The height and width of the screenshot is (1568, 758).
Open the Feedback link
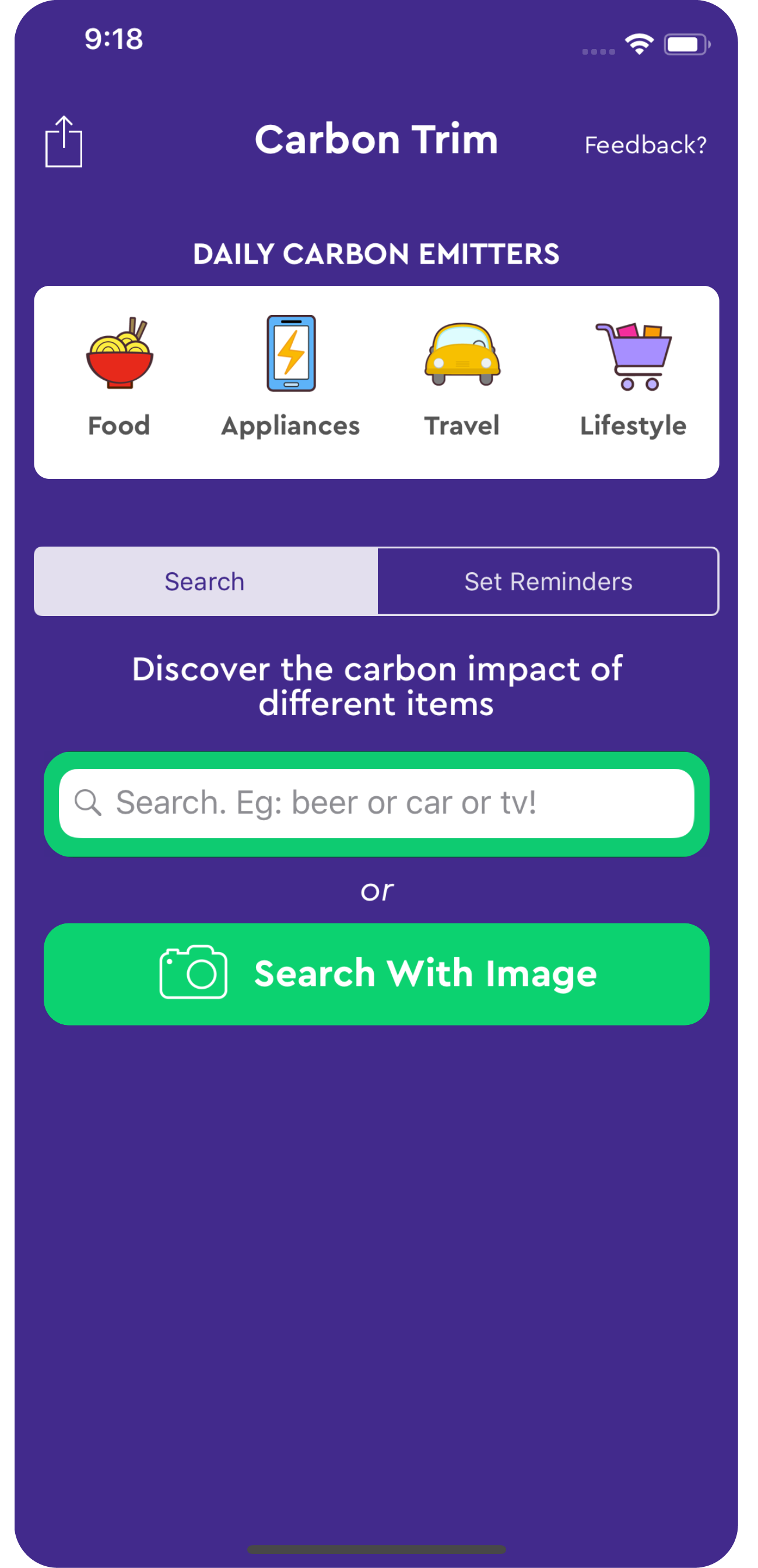[645, 145]
